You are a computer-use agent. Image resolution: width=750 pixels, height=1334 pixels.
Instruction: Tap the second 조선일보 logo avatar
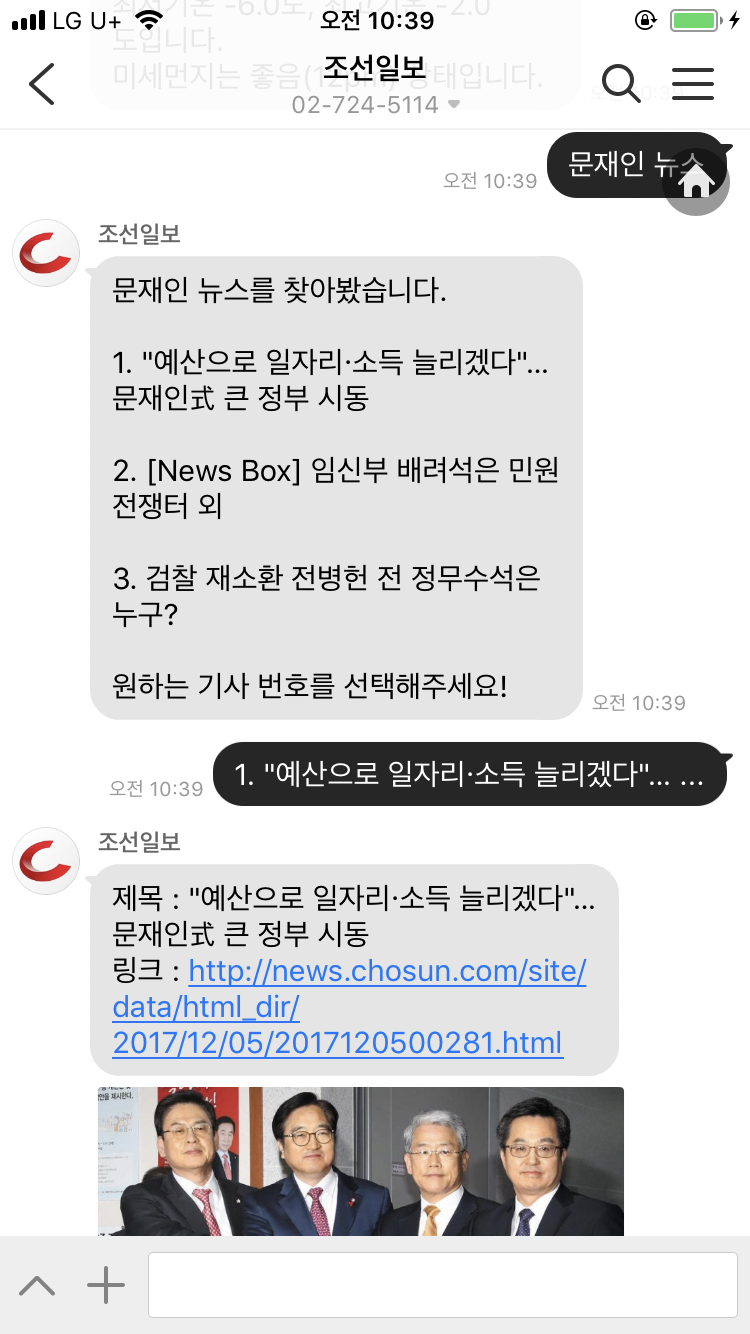[45, 860]
